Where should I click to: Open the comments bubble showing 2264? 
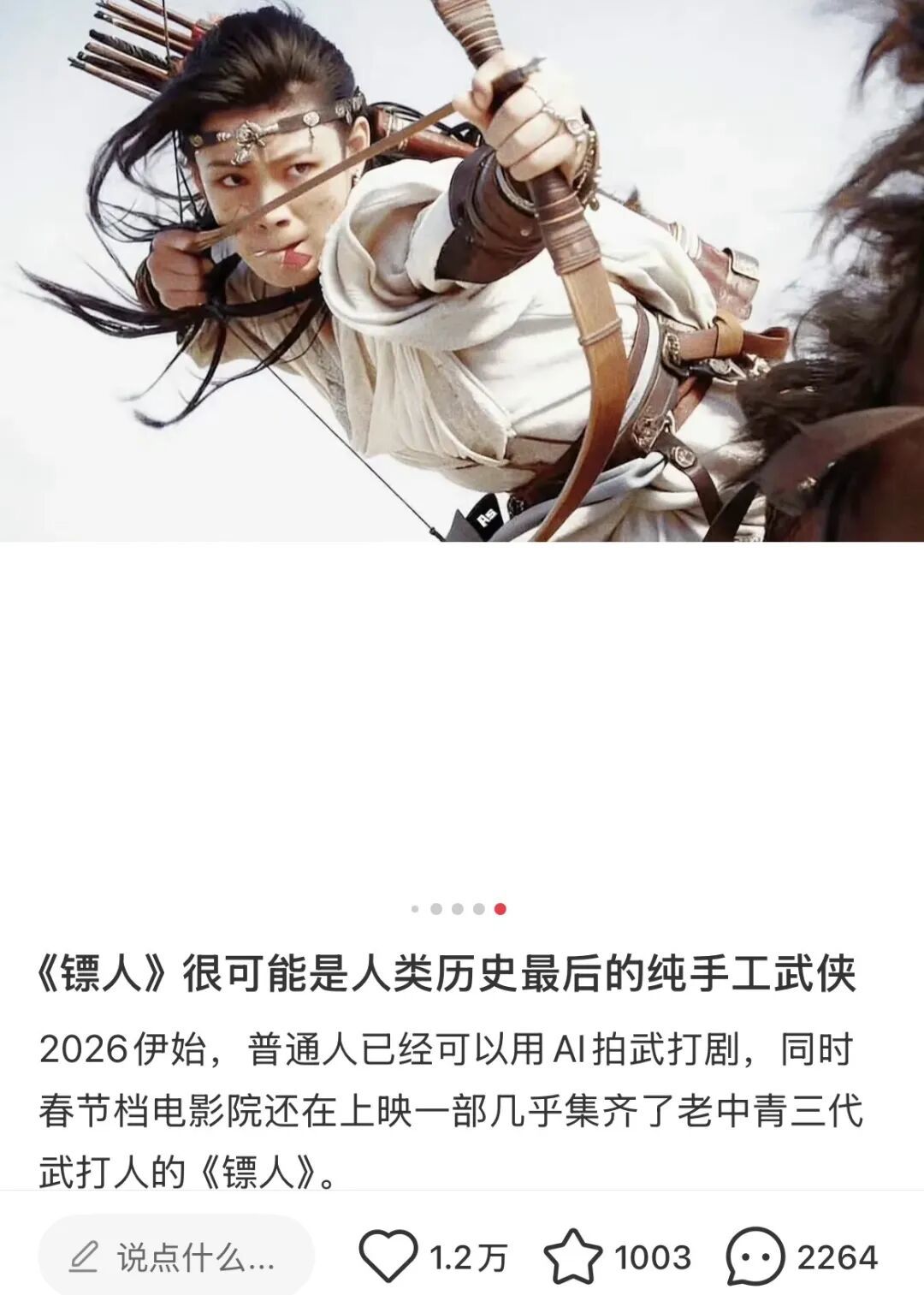coord(755,1256)
